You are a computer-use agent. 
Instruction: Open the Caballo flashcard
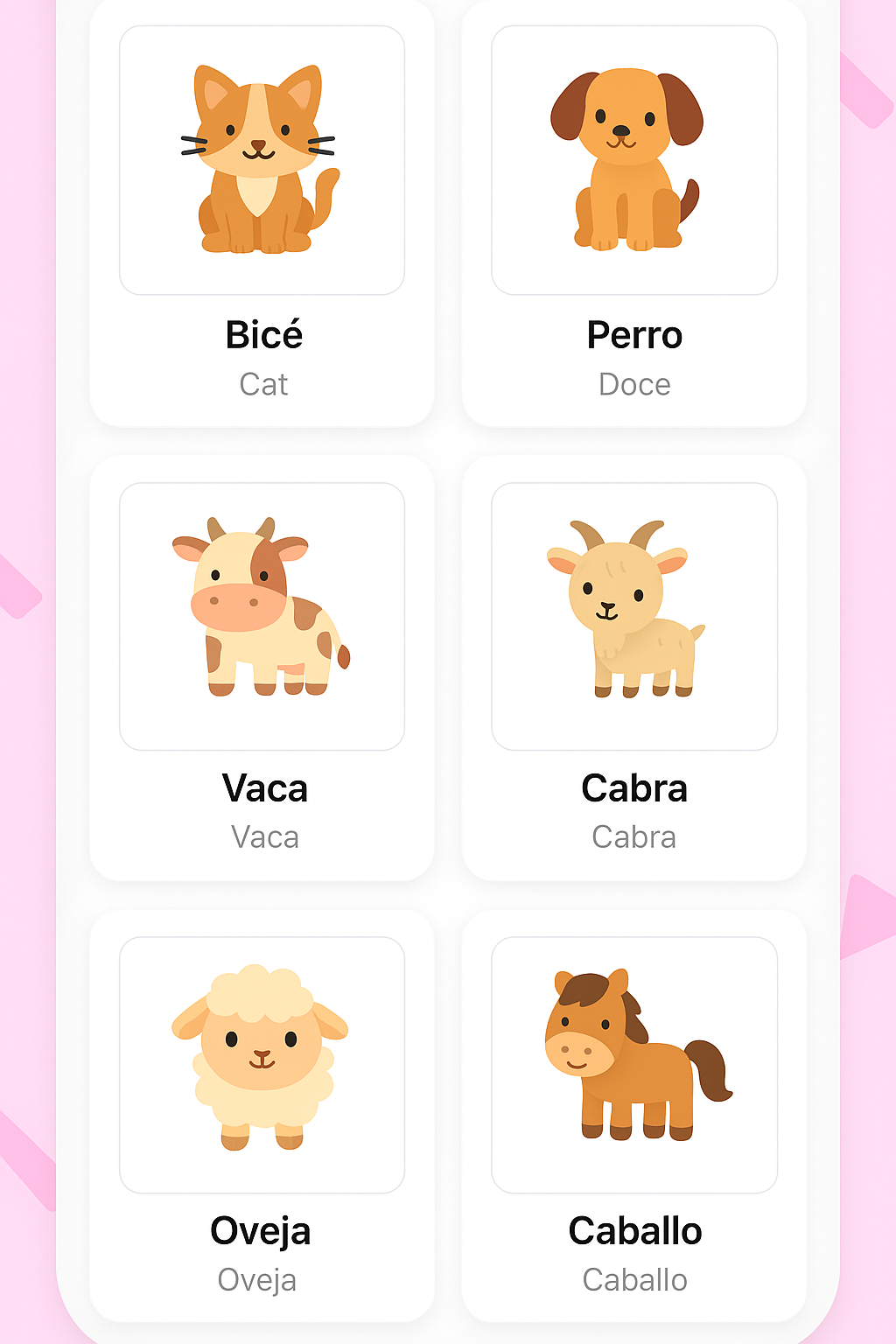point(633,1111)
